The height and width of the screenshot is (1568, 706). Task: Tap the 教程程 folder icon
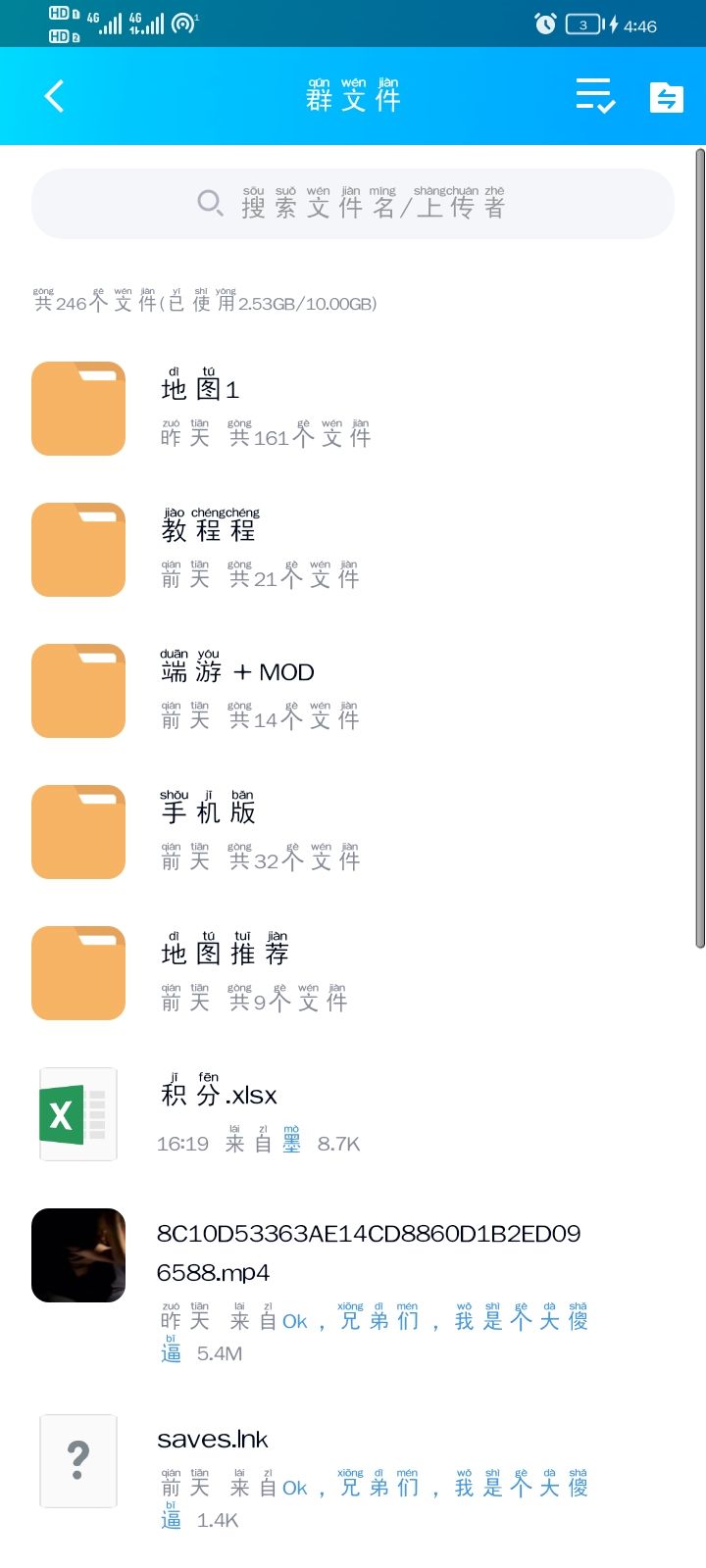point(77,550)
